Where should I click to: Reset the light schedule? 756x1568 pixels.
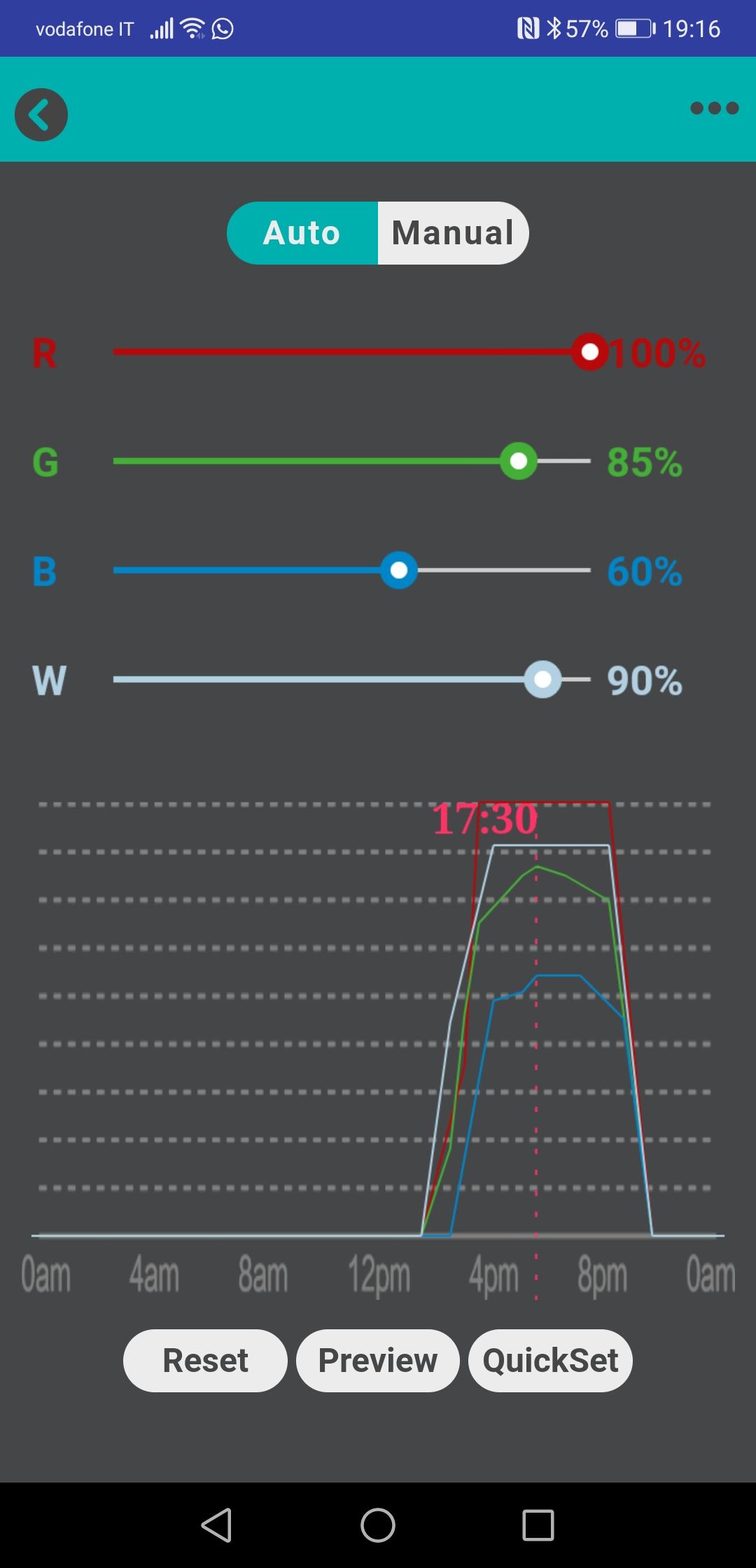(205, 1361)
